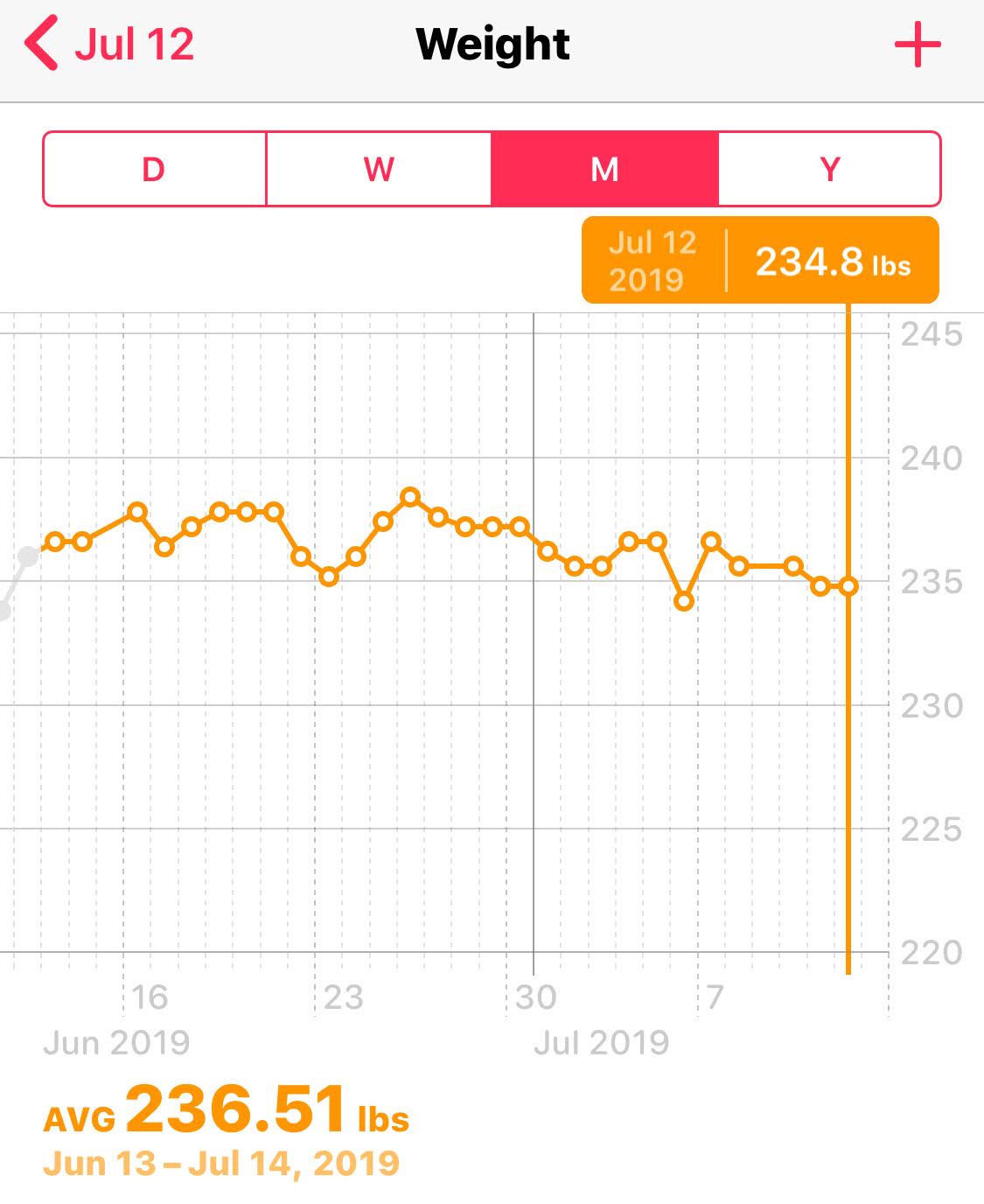The height and width of the screenshot is (1204, 984).
Task: Switch to the Day view
Action: pos(154,169)
